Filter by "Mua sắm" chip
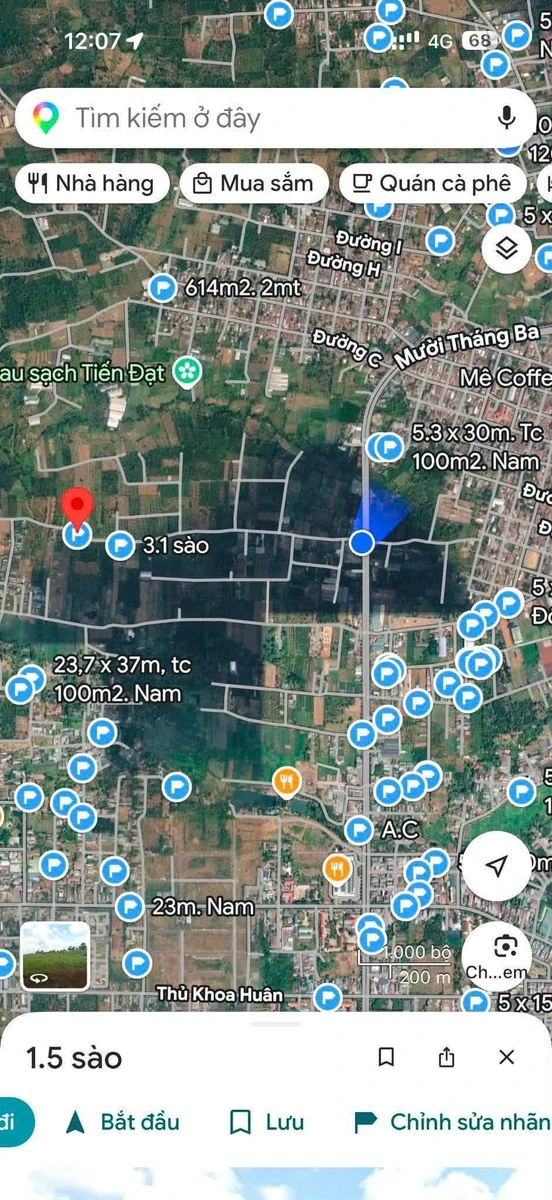552x1200 pixels. click(254, 183)
